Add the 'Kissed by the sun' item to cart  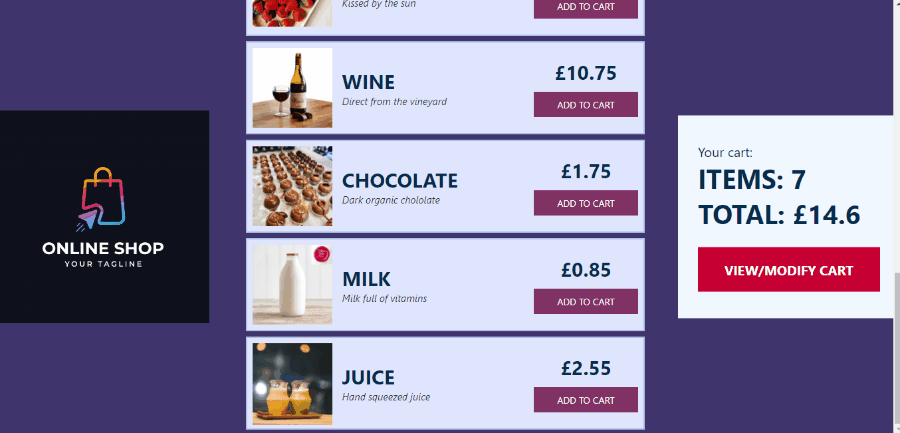point(585,8)
